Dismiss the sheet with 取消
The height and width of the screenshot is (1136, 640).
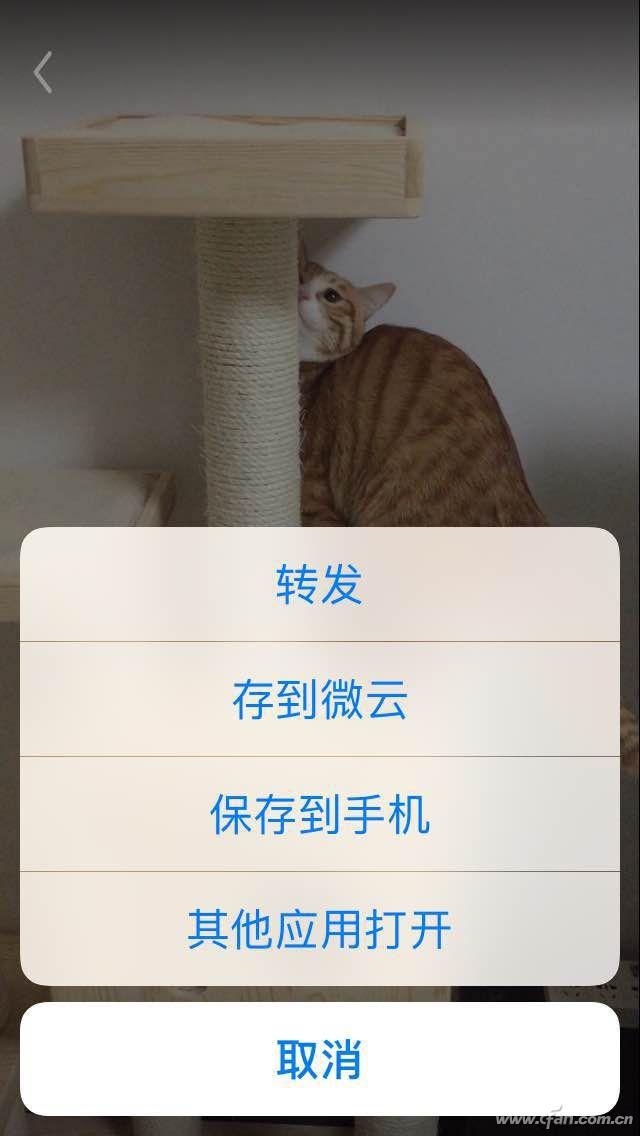click(x=319, y=1059)
